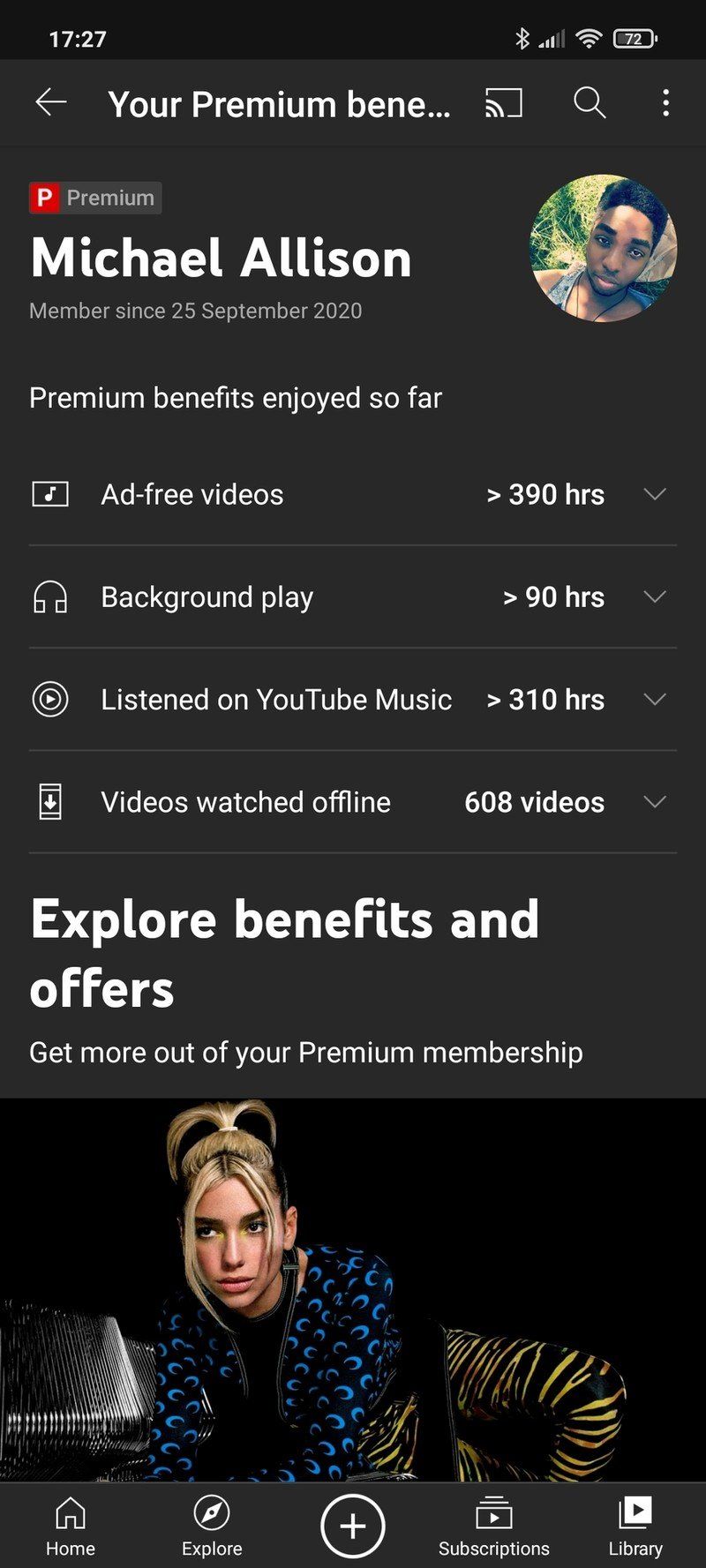The image size is (706, 1568).
Task: Tap the Ad-free videos music note icon
Action: point(51,494)
